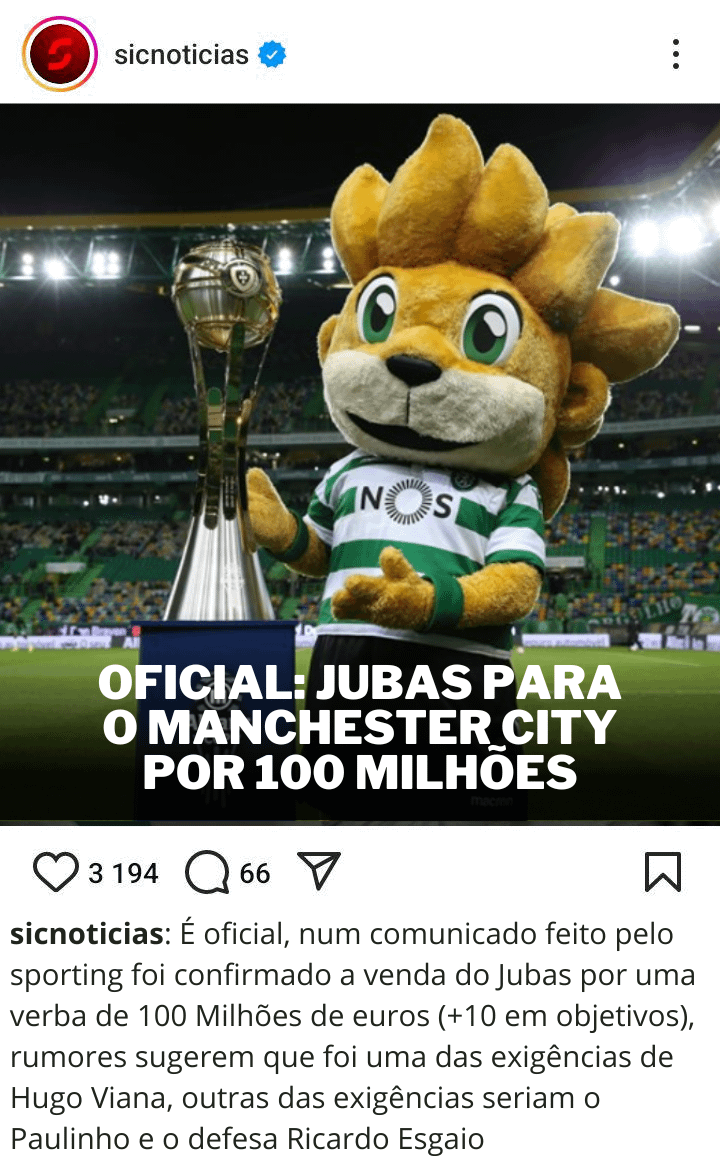Open comments on this post
The width and height of the screenshot is (720, 1156).
click(207, 872)
